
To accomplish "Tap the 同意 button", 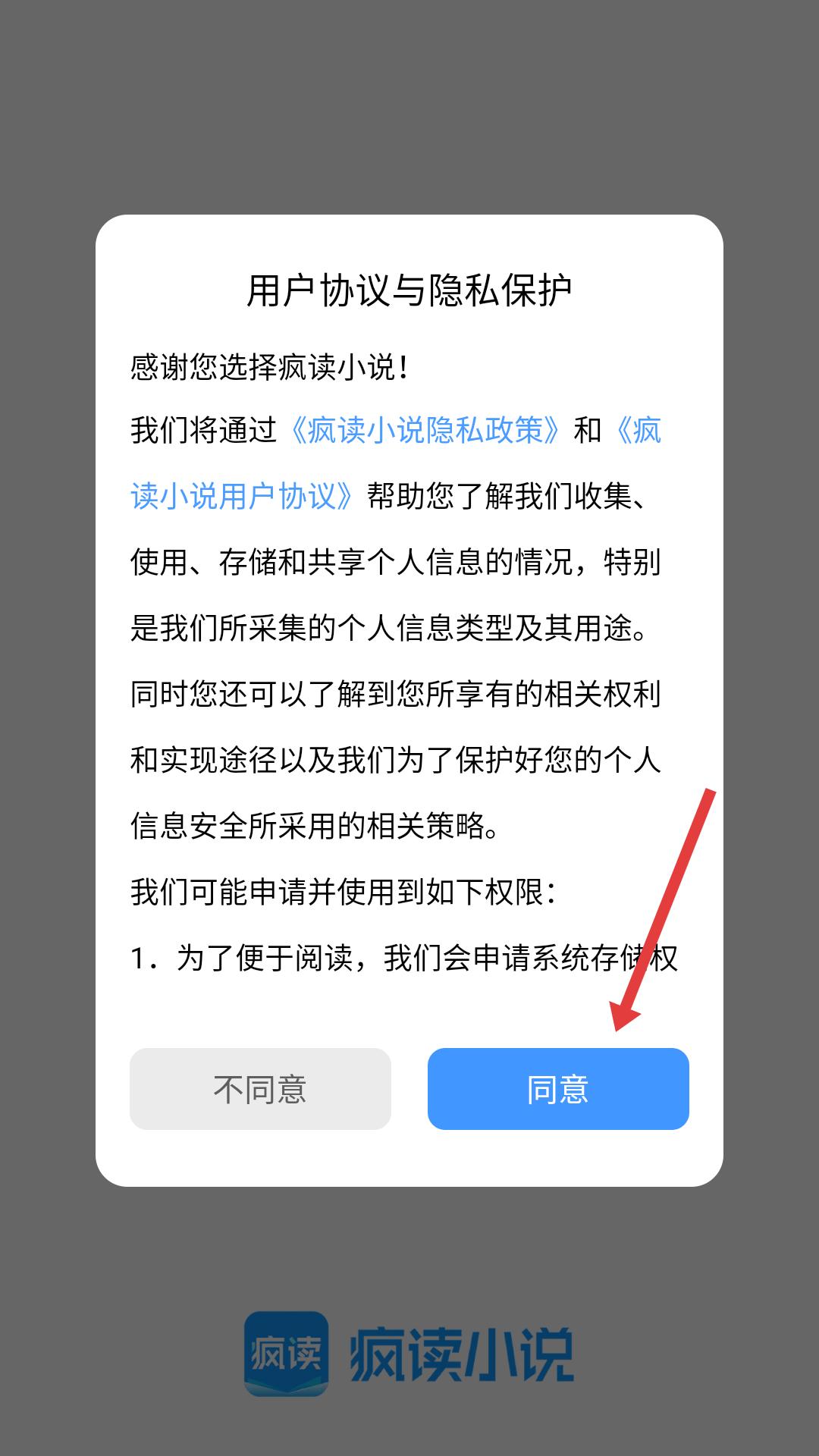I will pos(558,1089).
